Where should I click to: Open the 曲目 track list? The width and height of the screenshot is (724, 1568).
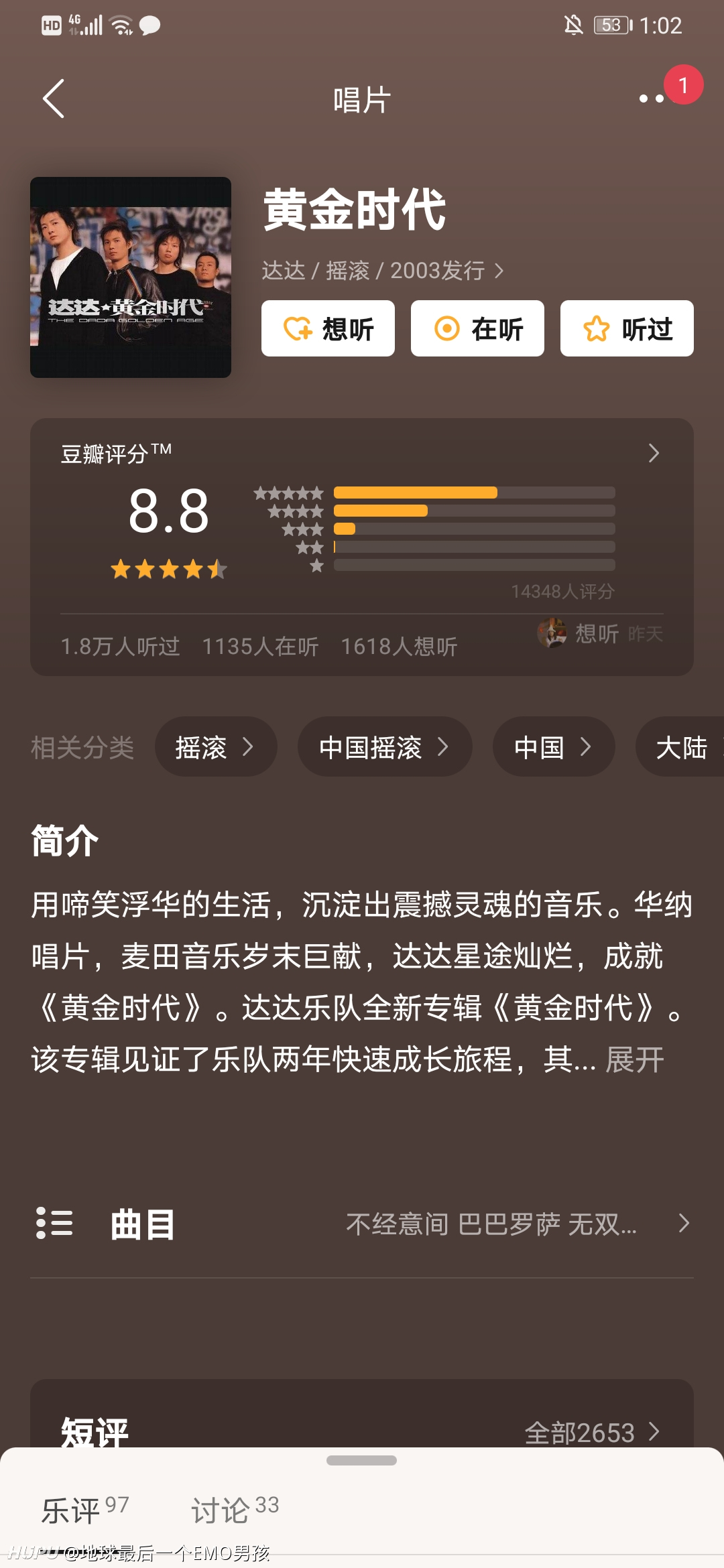click(362, 1224)
